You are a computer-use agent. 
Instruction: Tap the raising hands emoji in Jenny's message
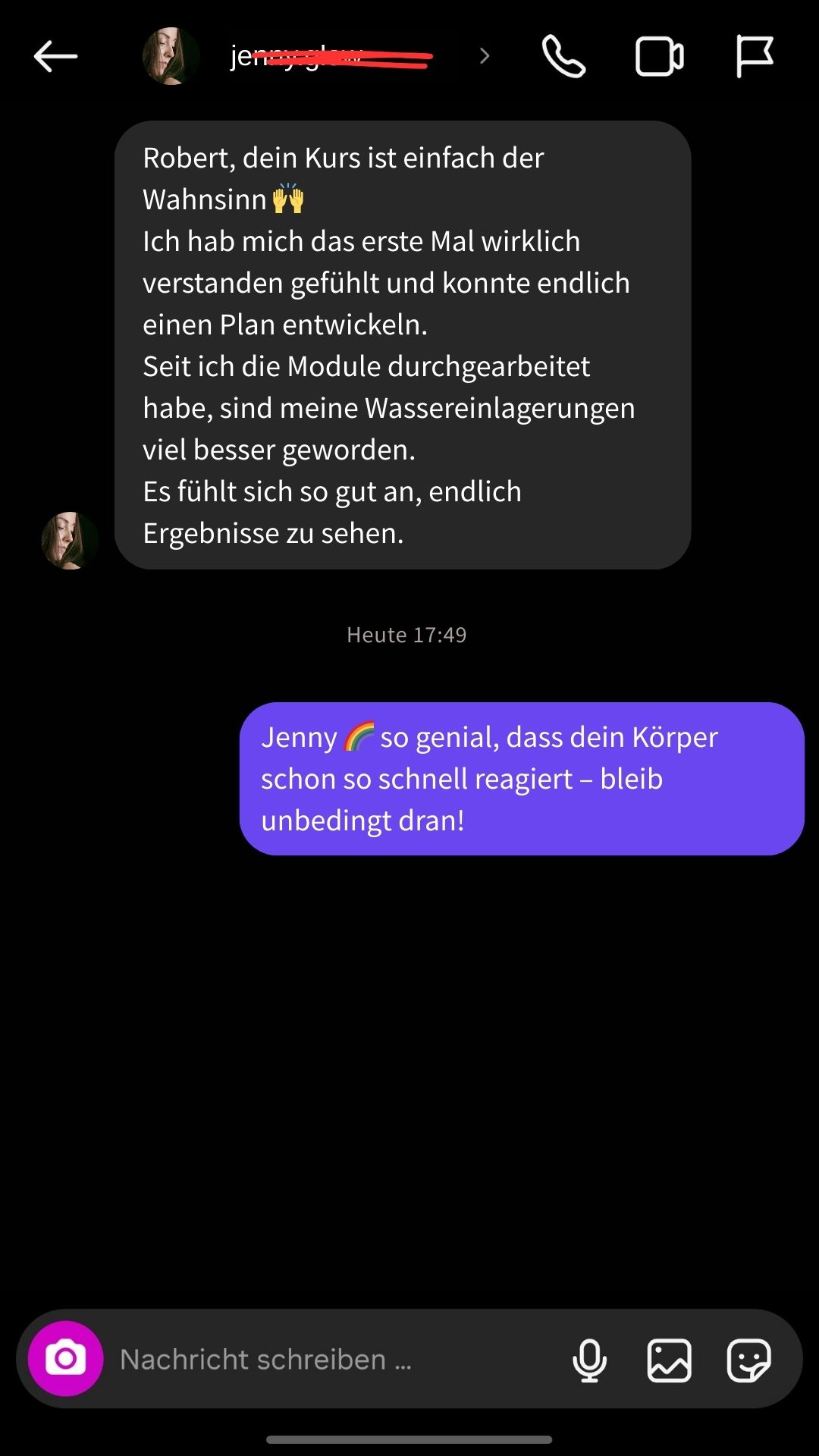(x=287, y=199)
